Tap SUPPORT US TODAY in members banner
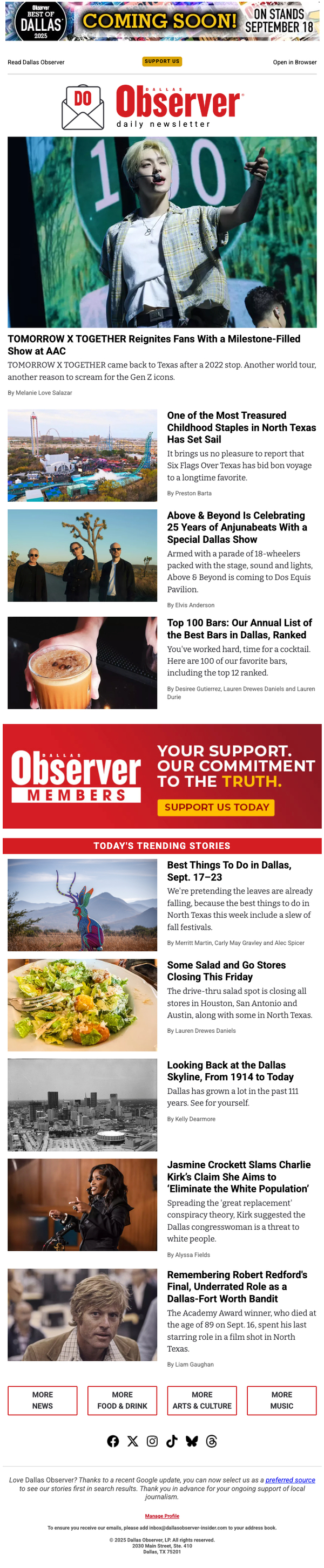The height and width of the screenshot is (1568, 324). [216, 807]
